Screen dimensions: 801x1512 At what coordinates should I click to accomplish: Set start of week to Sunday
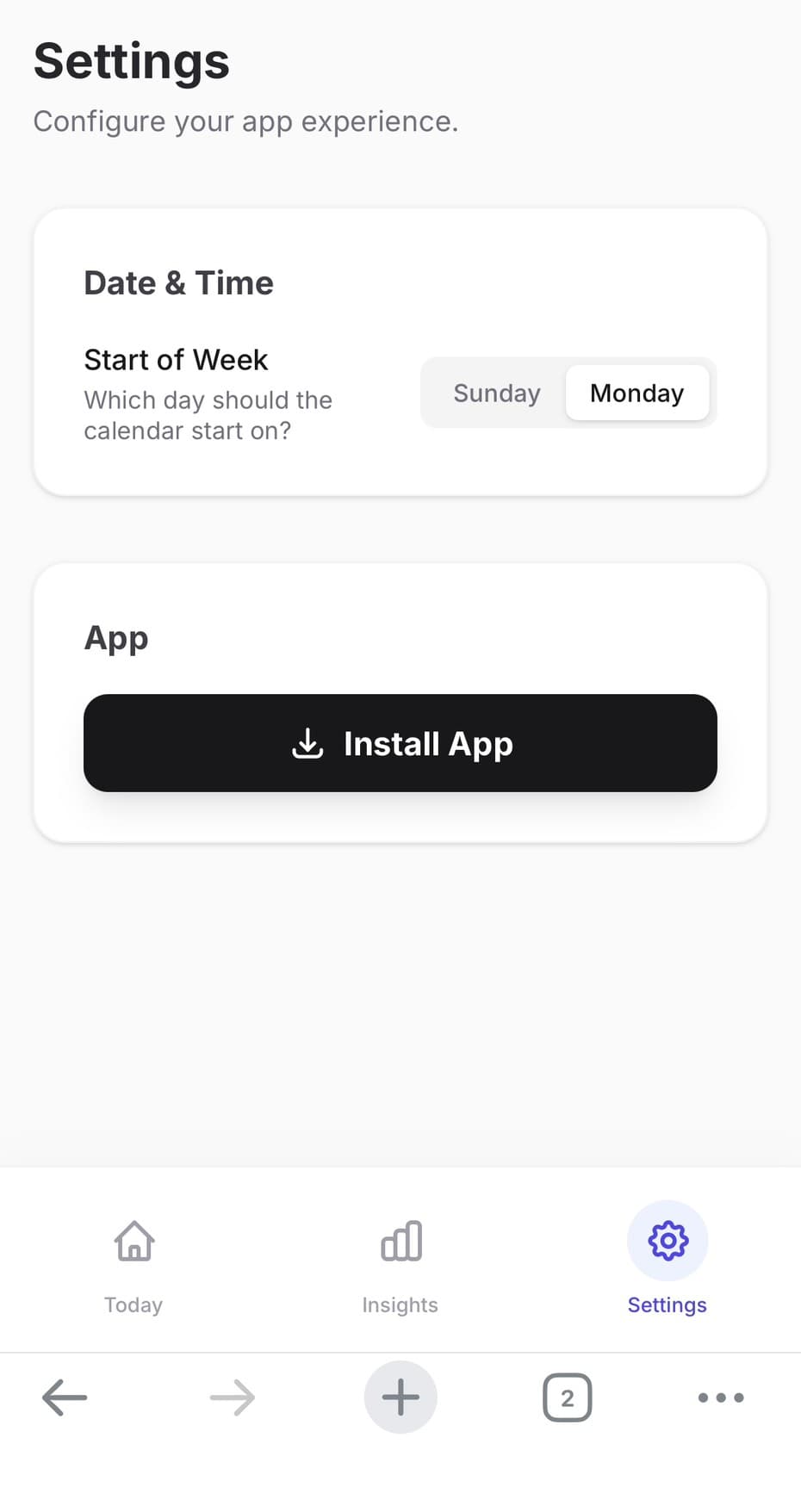point(496,393)
